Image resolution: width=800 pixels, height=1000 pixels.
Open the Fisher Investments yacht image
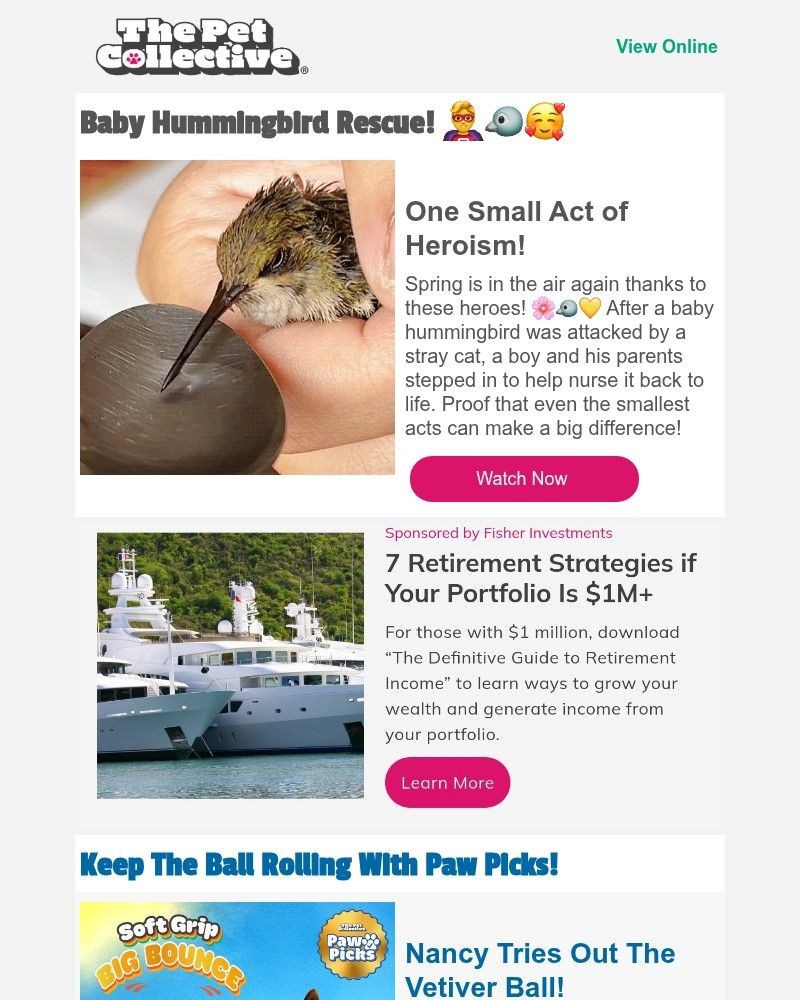pyautogui.click(x=230, y=665)
